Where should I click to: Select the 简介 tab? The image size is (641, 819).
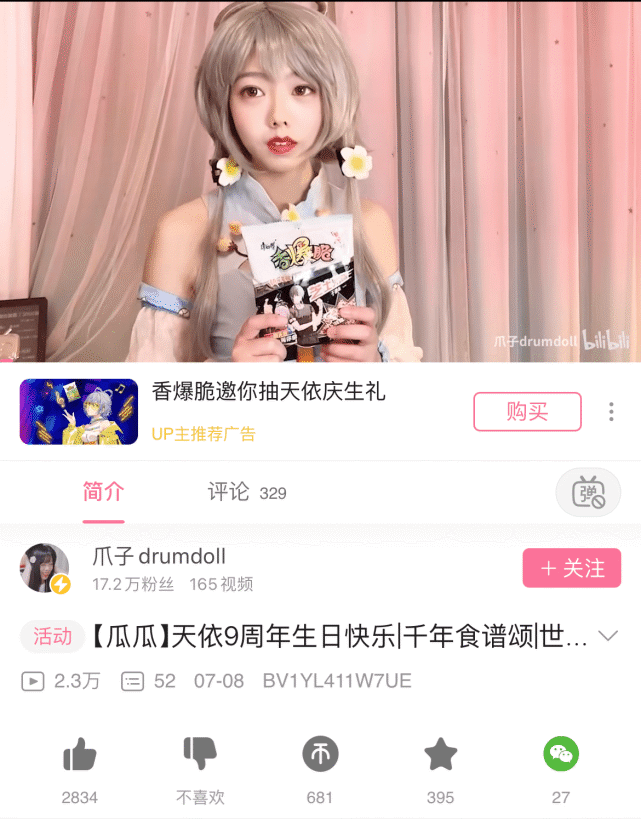[104, 492]
